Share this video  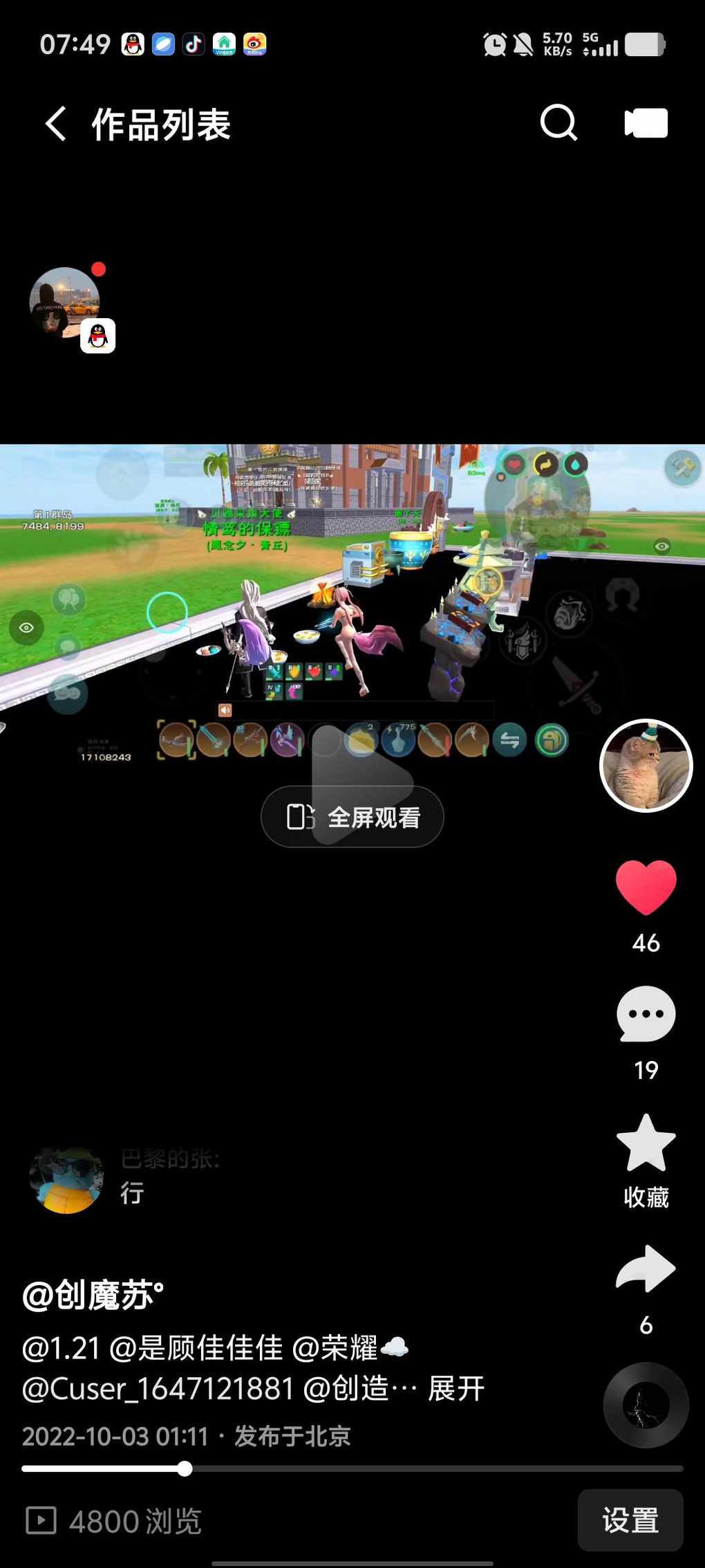(646, 1269)
